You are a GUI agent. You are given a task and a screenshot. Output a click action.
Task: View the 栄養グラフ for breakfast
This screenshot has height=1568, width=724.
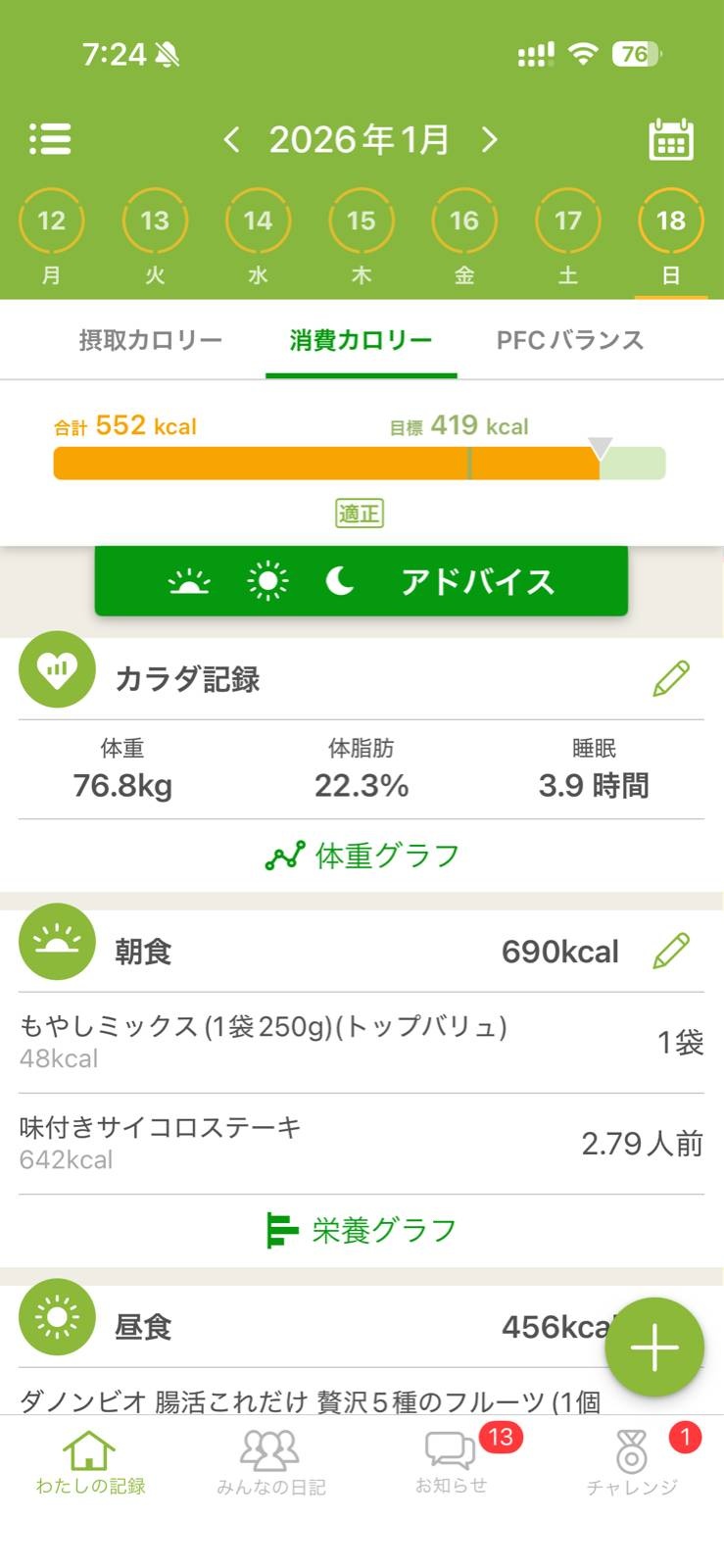coord(362,1230)
